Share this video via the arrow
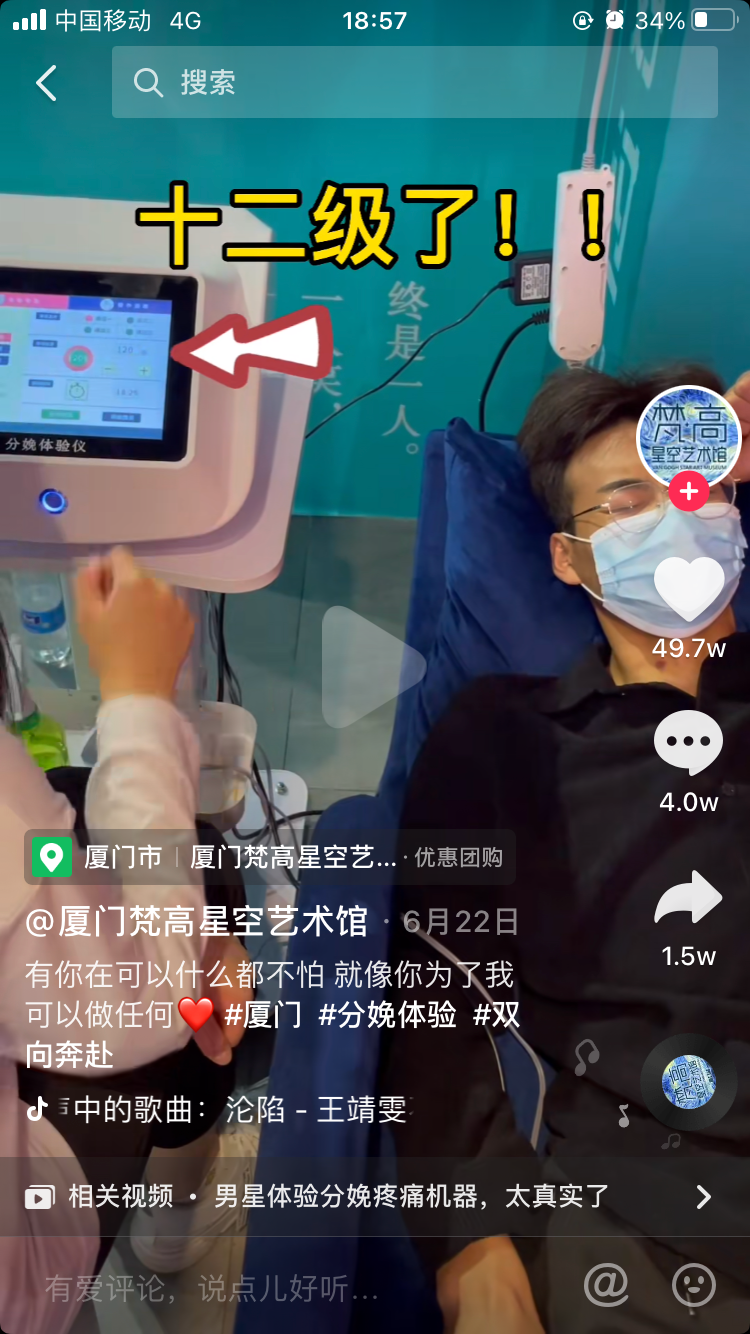Viewport: 750px width, 1334px height. point(688,900)
